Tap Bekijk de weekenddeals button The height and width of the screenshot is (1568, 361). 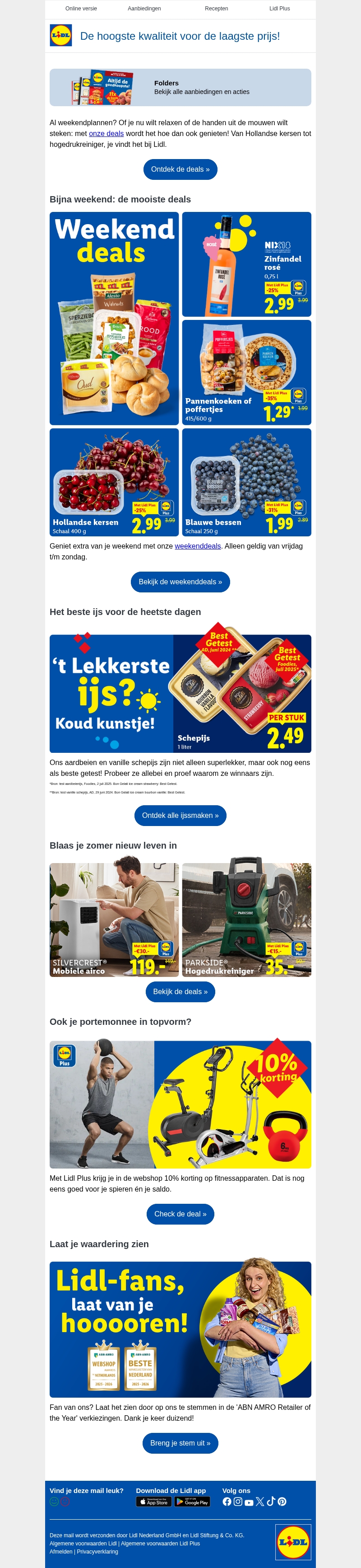point(180,582)
